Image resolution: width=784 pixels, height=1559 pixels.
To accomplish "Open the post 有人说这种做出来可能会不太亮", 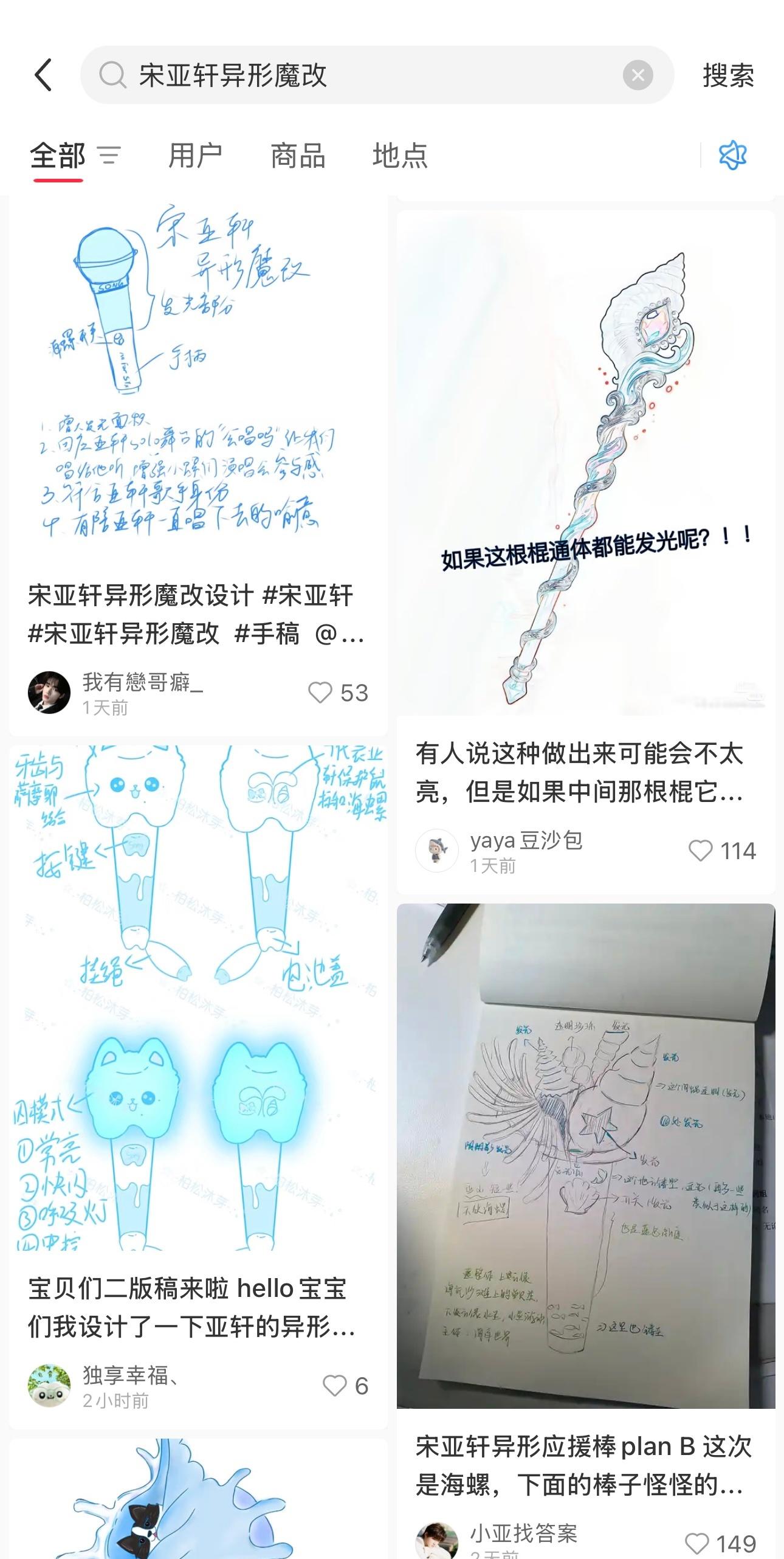I will pyautogui.click(x=580, y=772).
